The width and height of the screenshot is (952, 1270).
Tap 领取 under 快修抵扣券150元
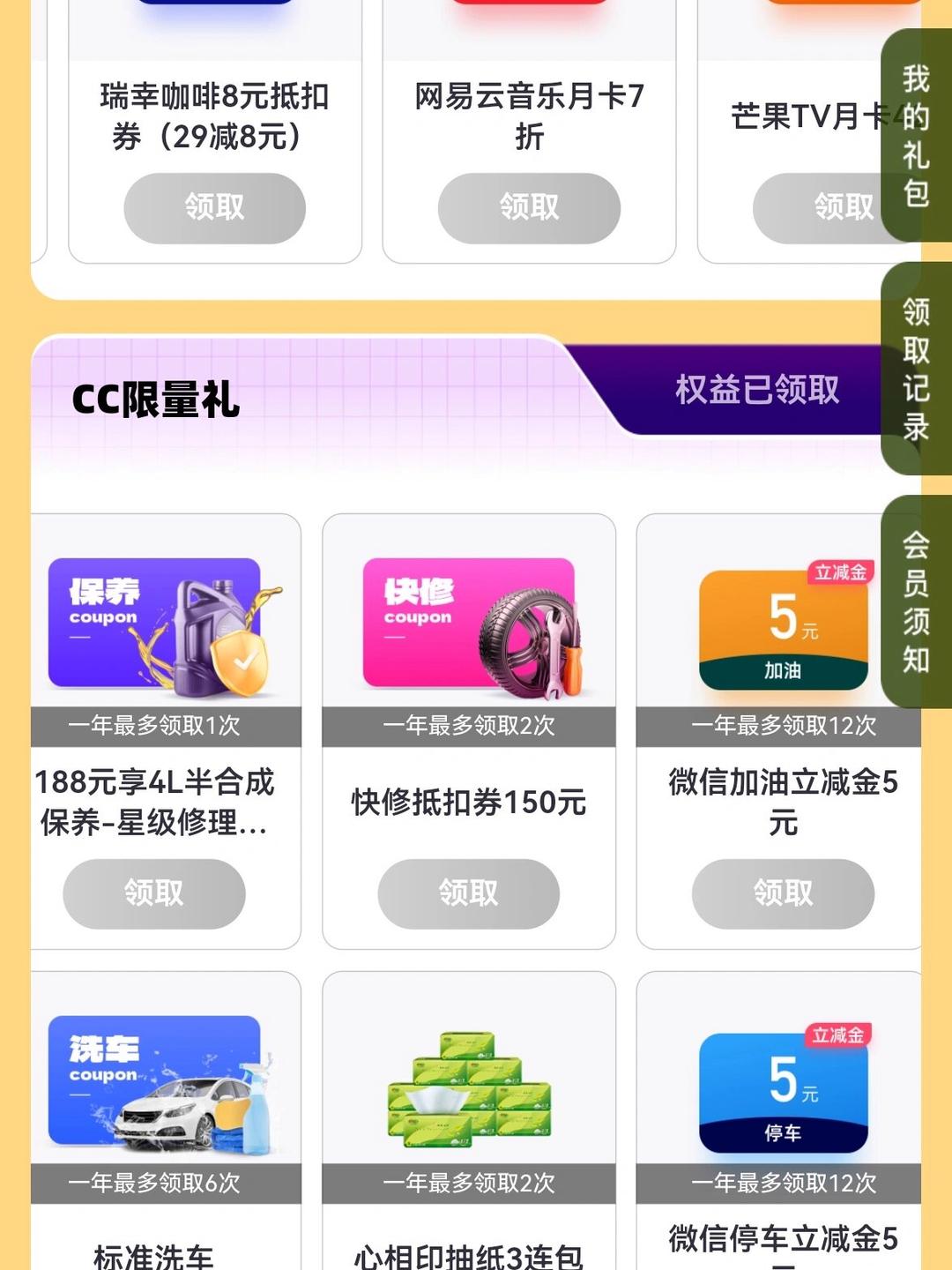468,893
